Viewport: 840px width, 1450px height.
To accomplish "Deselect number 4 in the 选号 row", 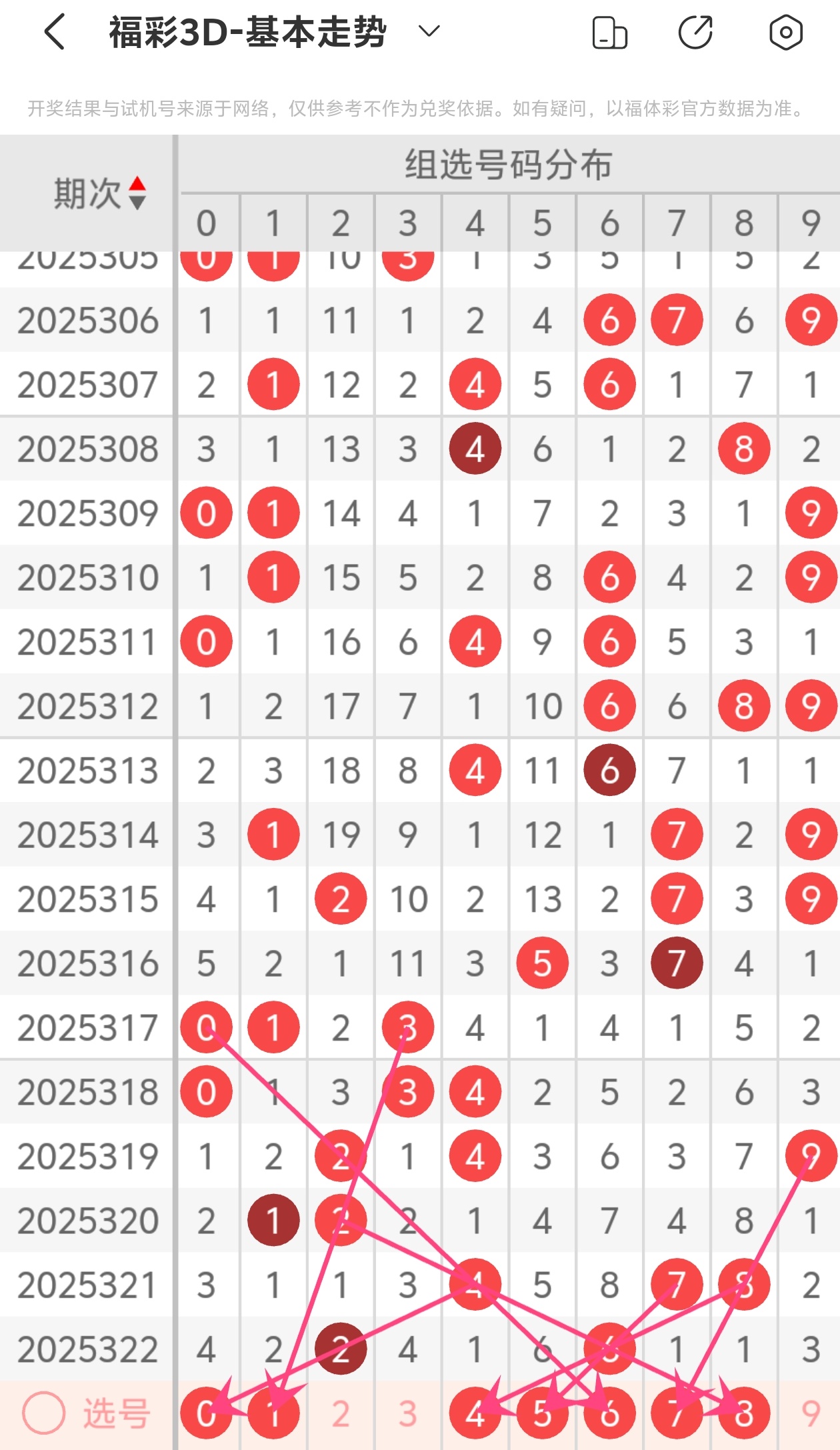I will (475, 1413).
